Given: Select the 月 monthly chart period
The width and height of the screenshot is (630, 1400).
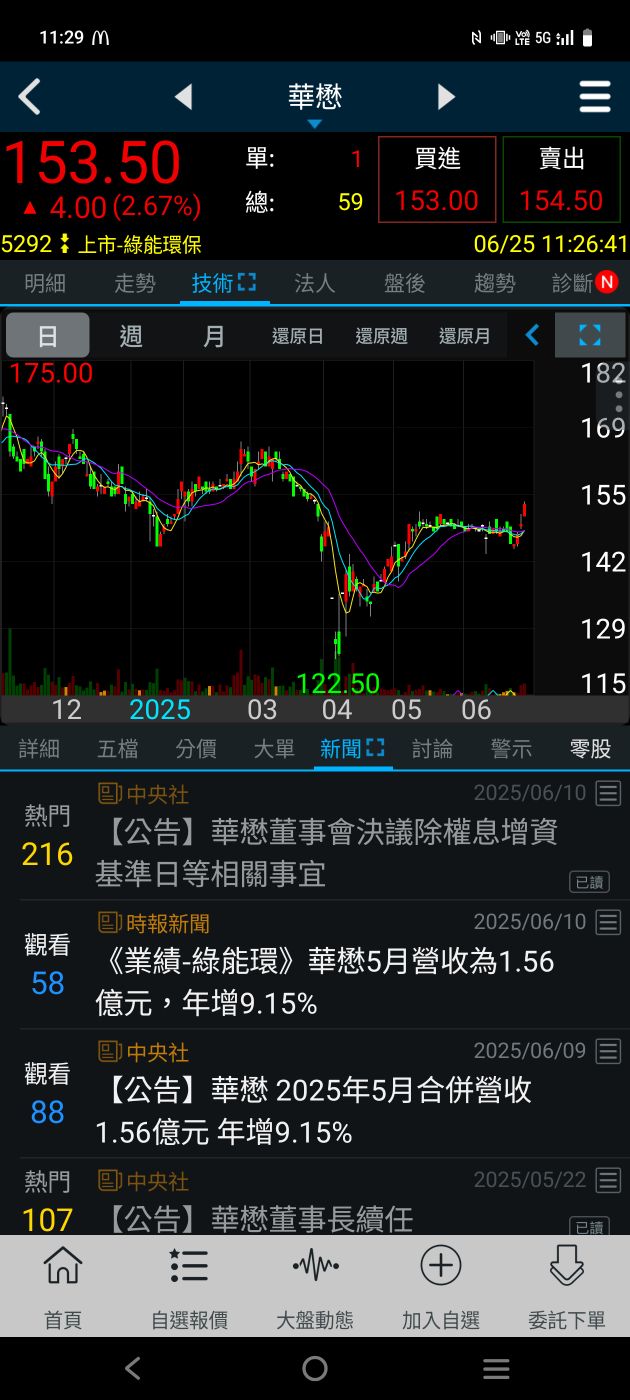Looking at the screenshot, I should pos(214,336).
